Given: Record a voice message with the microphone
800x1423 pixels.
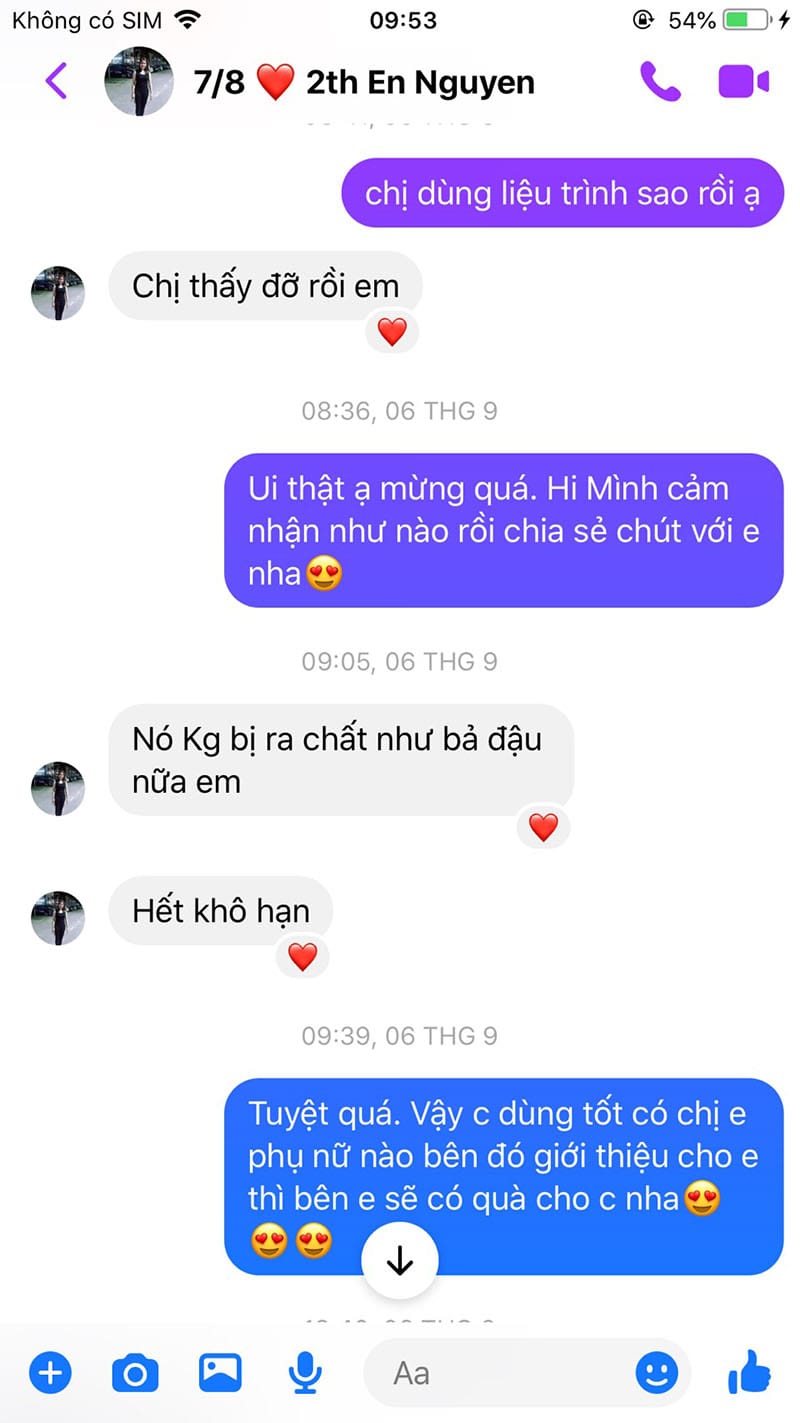Looking at the screenshot, I should coord(305,1373).
